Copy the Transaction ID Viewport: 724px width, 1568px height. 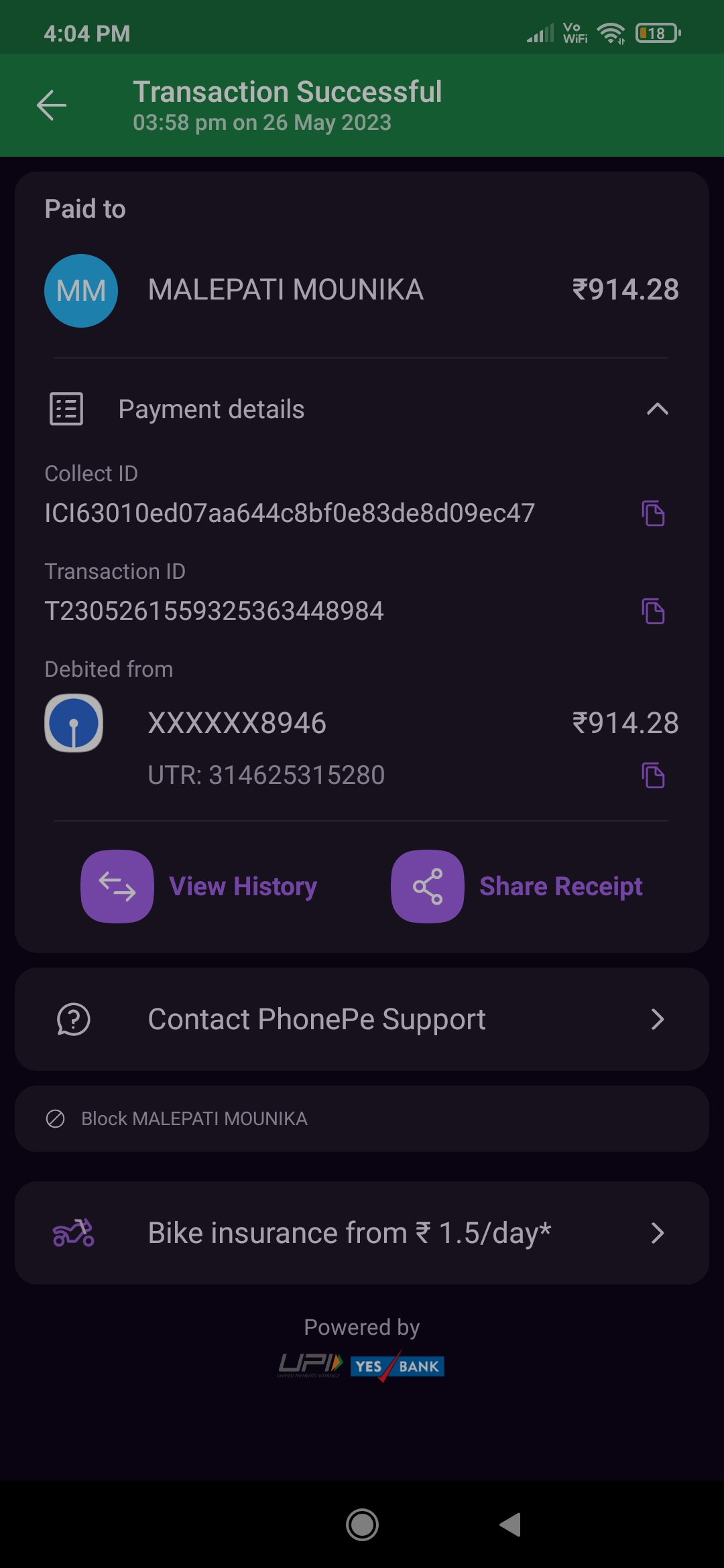[x=653, y=611]
